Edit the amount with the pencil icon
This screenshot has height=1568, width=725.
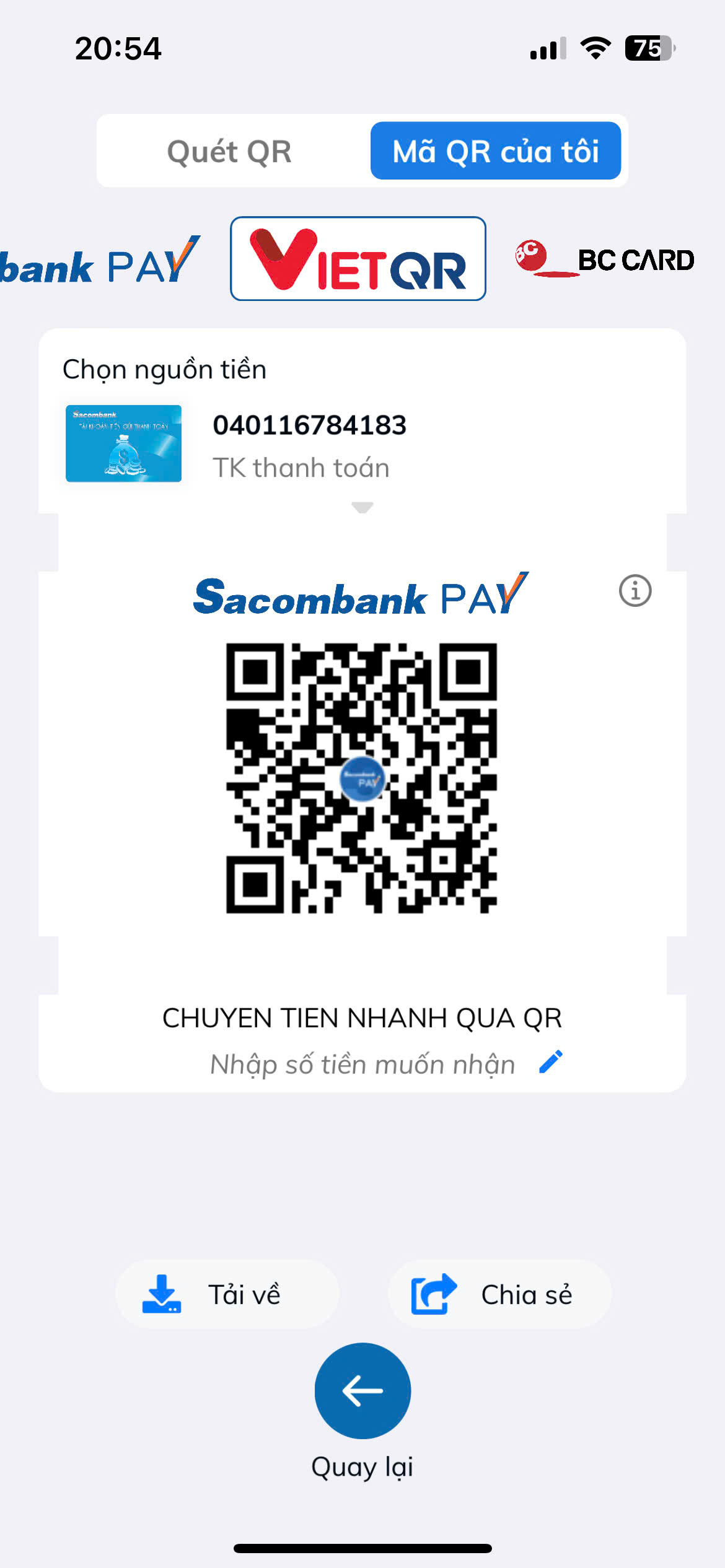coord(550,1061)
